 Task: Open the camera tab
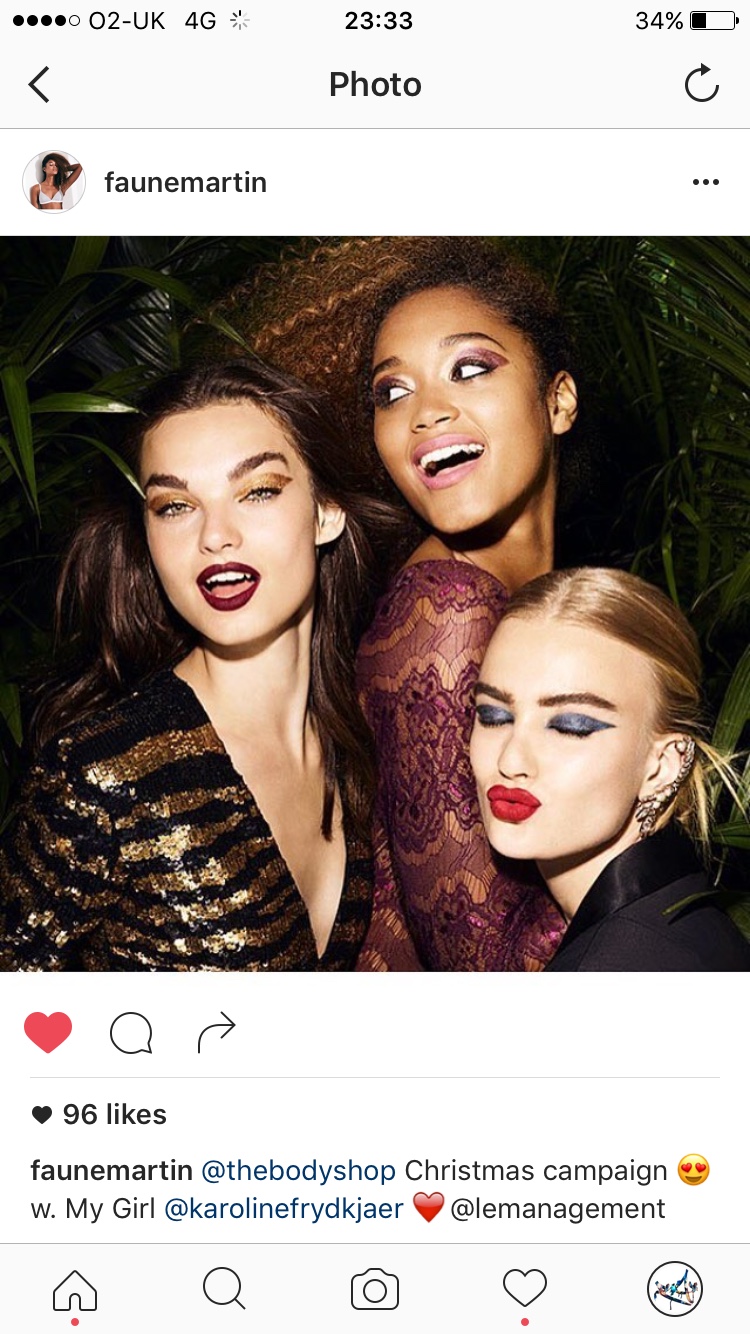[375, 1289]
